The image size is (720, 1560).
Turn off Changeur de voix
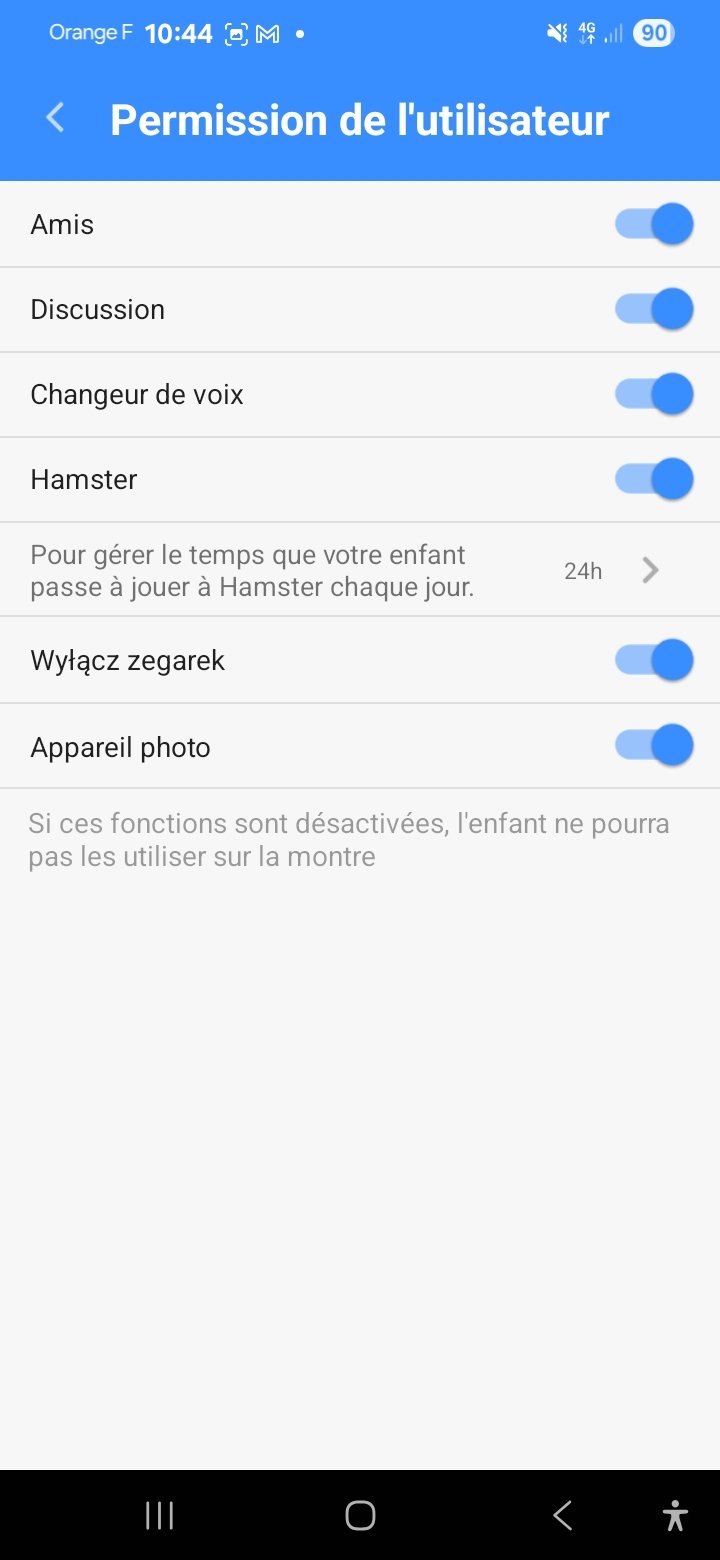pos(654,394)
